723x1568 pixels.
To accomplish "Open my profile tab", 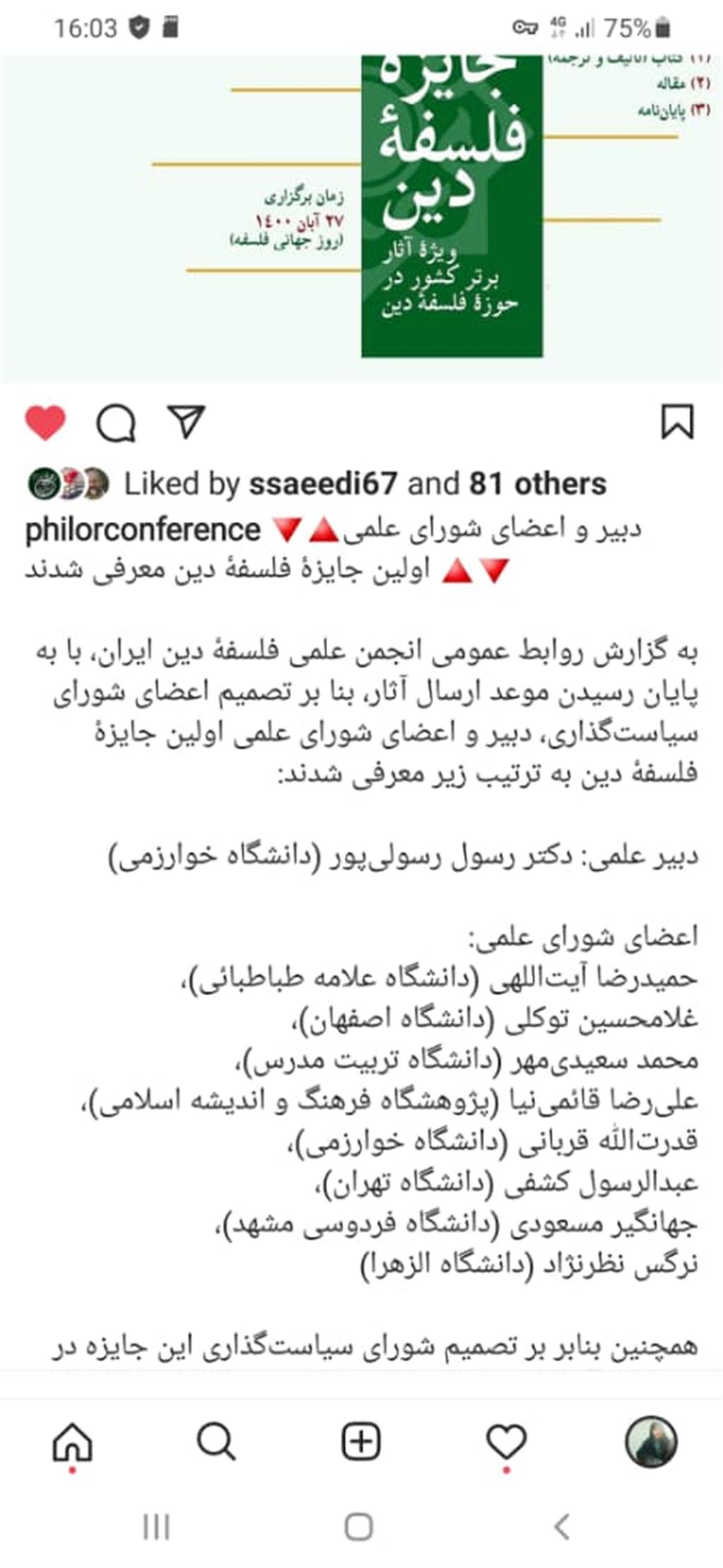I will 651,1441.
